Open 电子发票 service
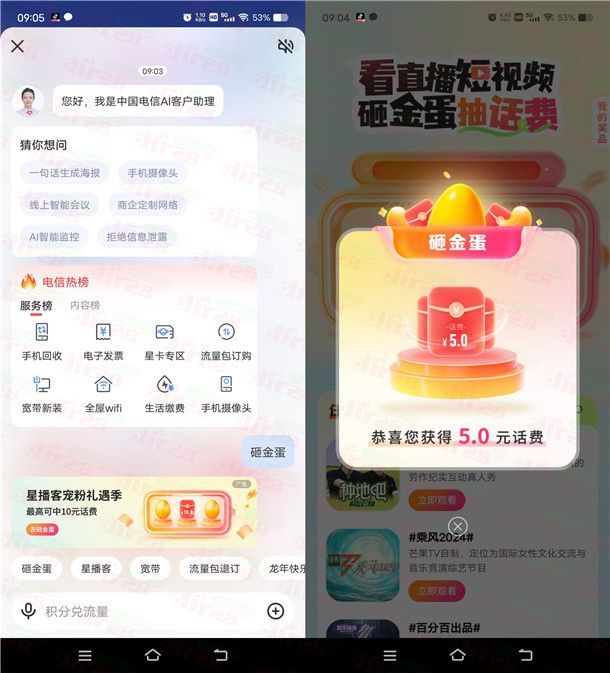 click(x=103, y=341)
